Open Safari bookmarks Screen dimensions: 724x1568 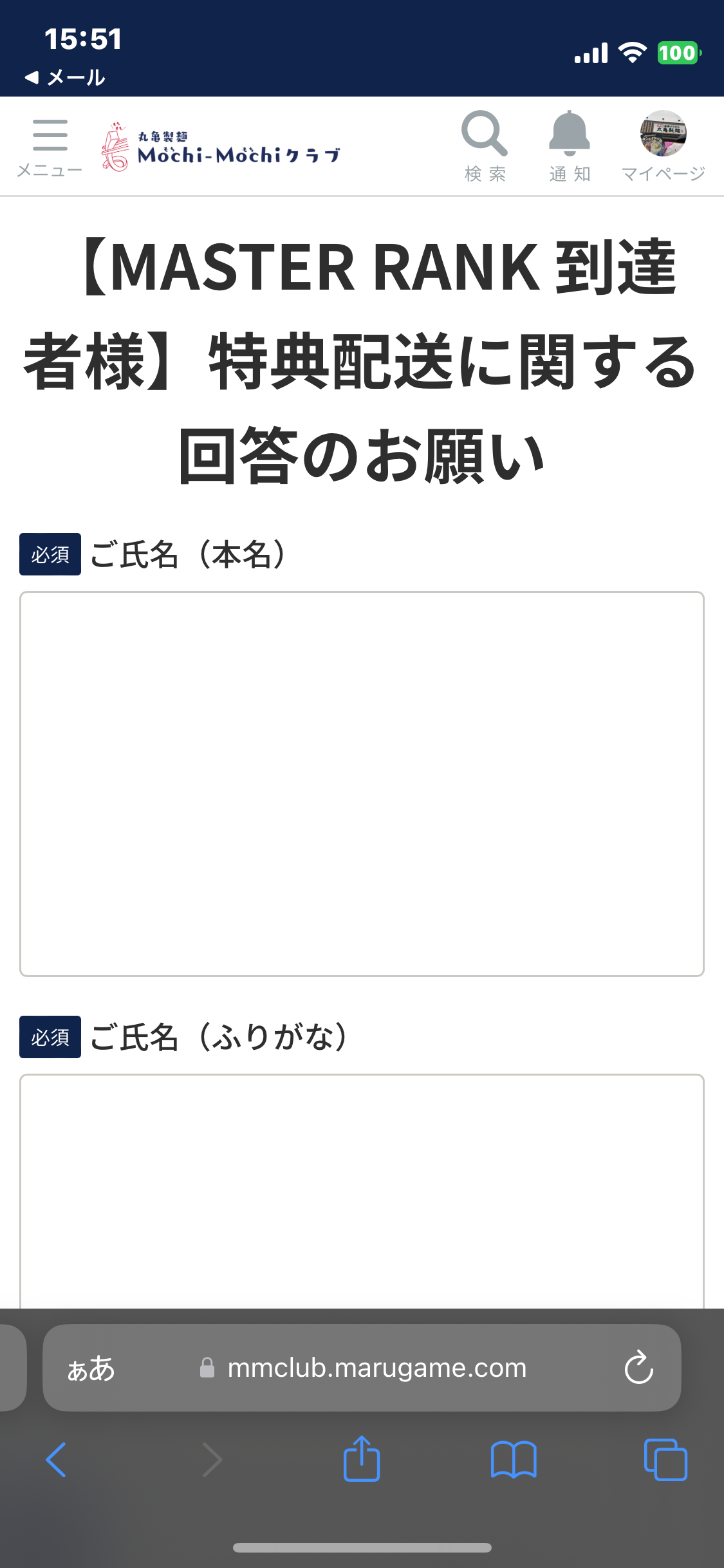pos(514,1459)
